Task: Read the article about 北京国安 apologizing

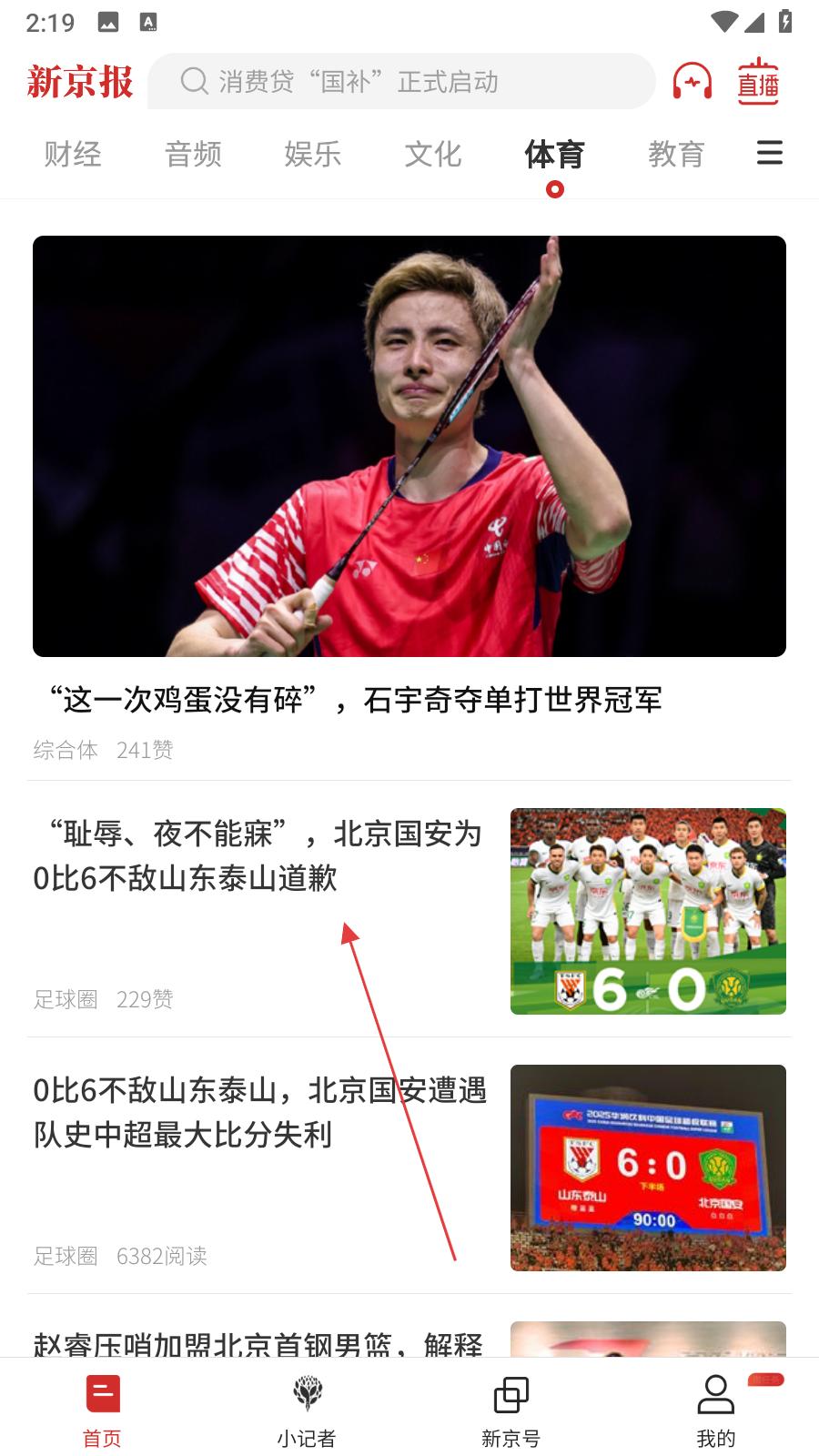Action: click(258, 855)
